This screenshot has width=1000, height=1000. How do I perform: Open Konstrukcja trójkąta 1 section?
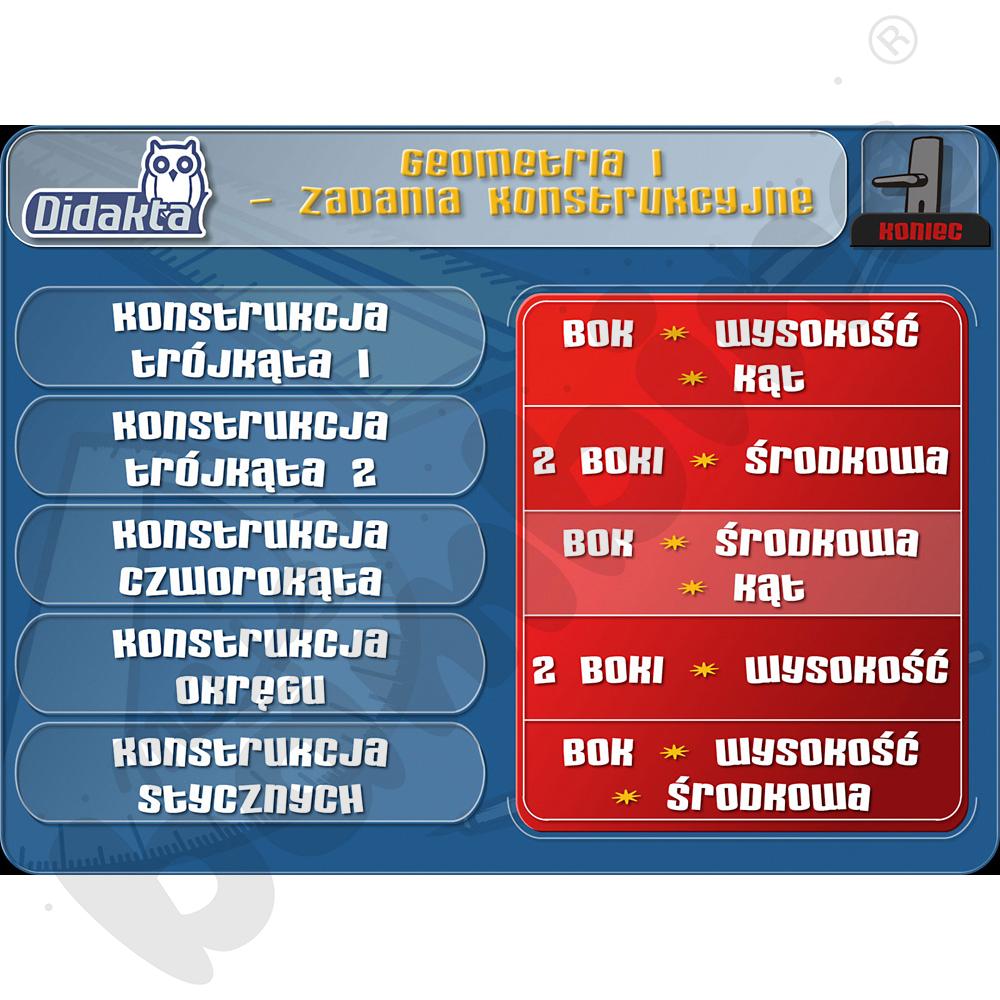pos(250,339)
